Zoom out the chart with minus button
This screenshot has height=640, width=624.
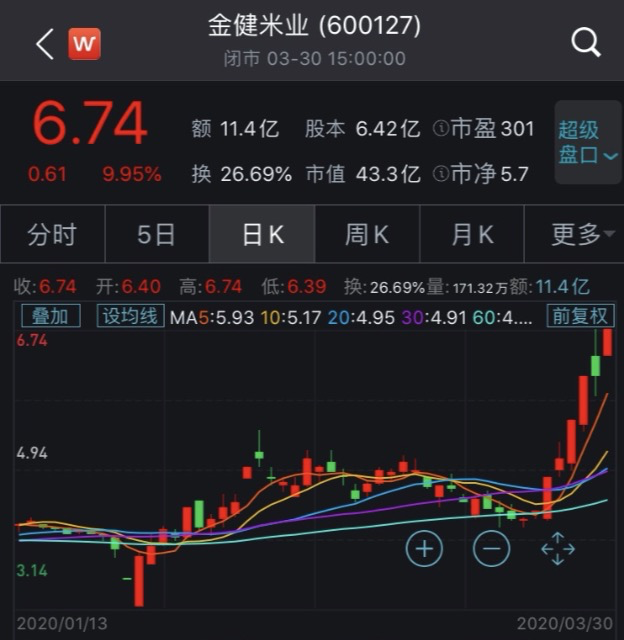(491, 549)
